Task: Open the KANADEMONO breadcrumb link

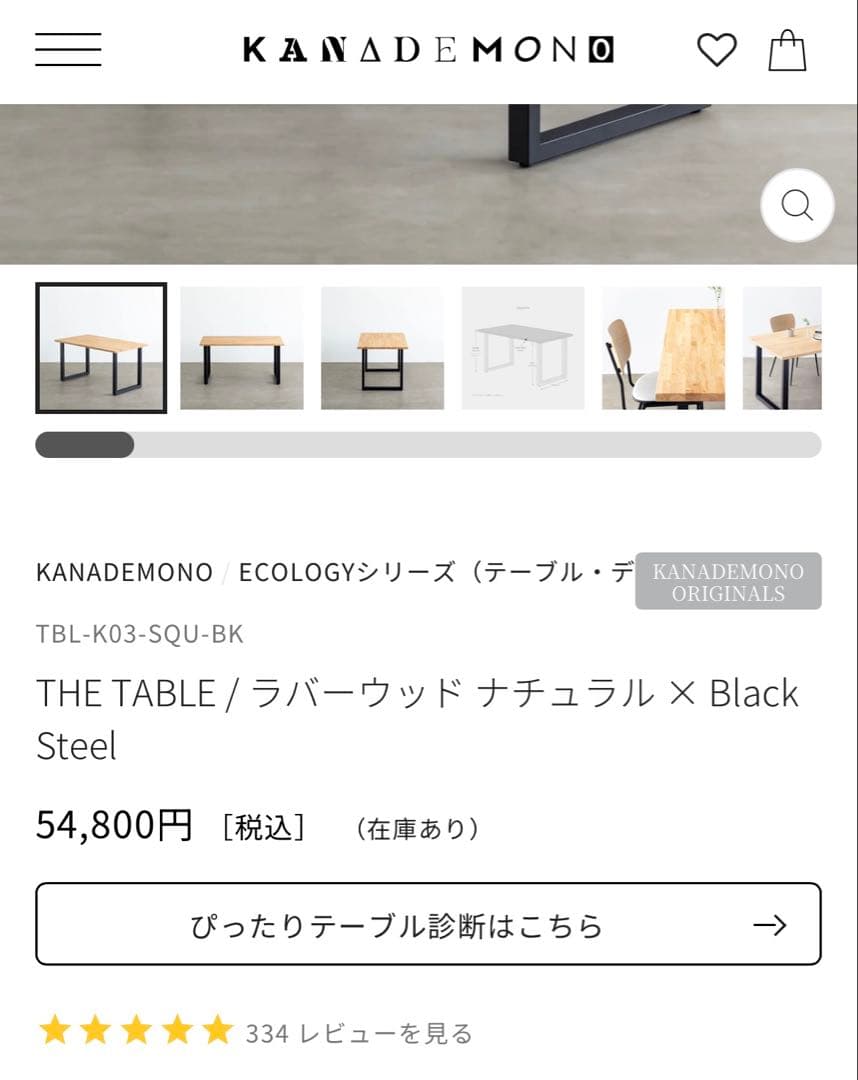Action: (122, 573)
